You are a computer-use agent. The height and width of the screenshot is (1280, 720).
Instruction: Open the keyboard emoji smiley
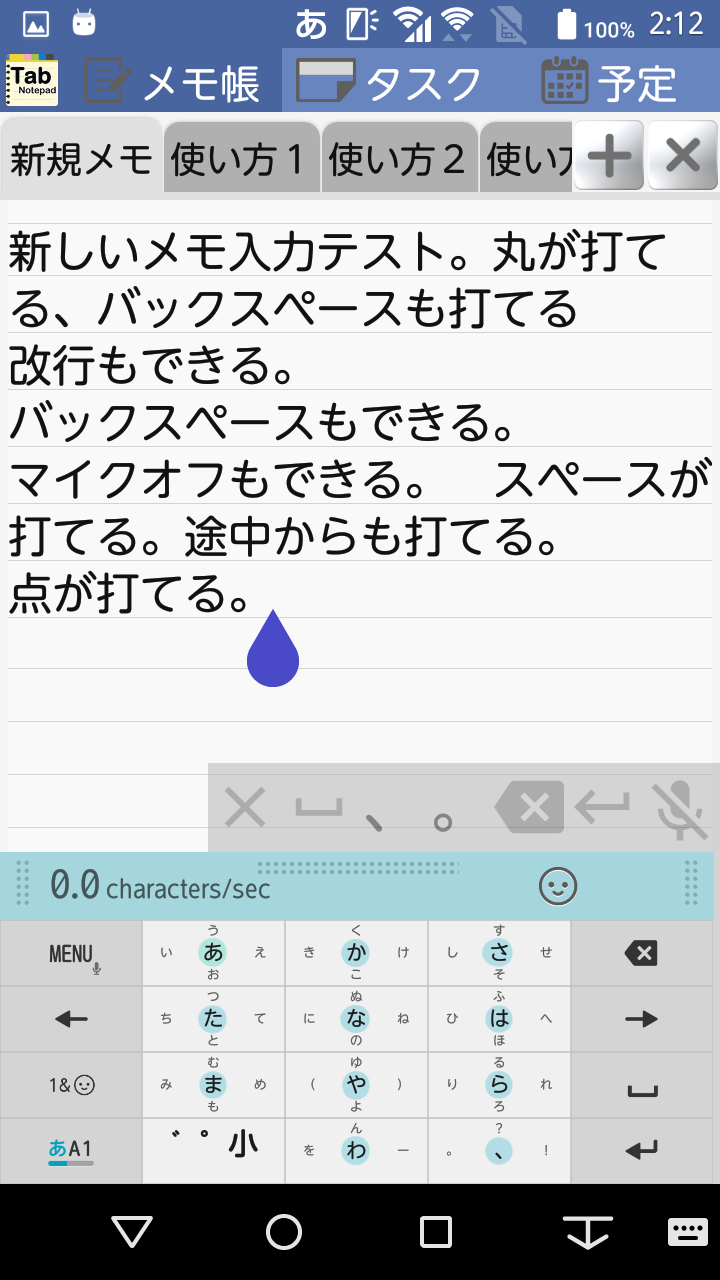(557, 886)
